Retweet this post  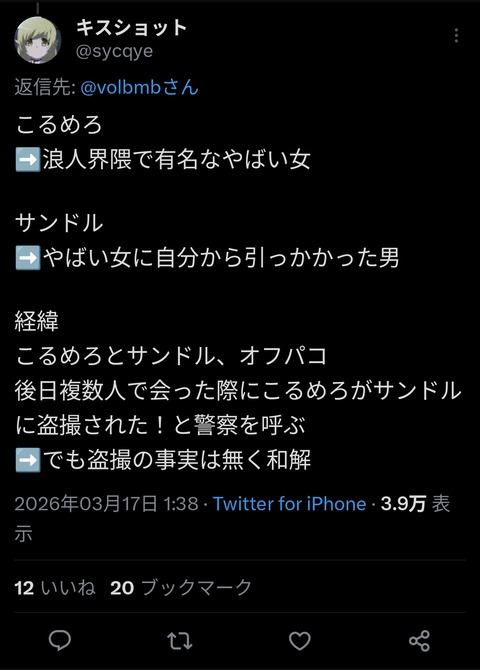[180, 641]
